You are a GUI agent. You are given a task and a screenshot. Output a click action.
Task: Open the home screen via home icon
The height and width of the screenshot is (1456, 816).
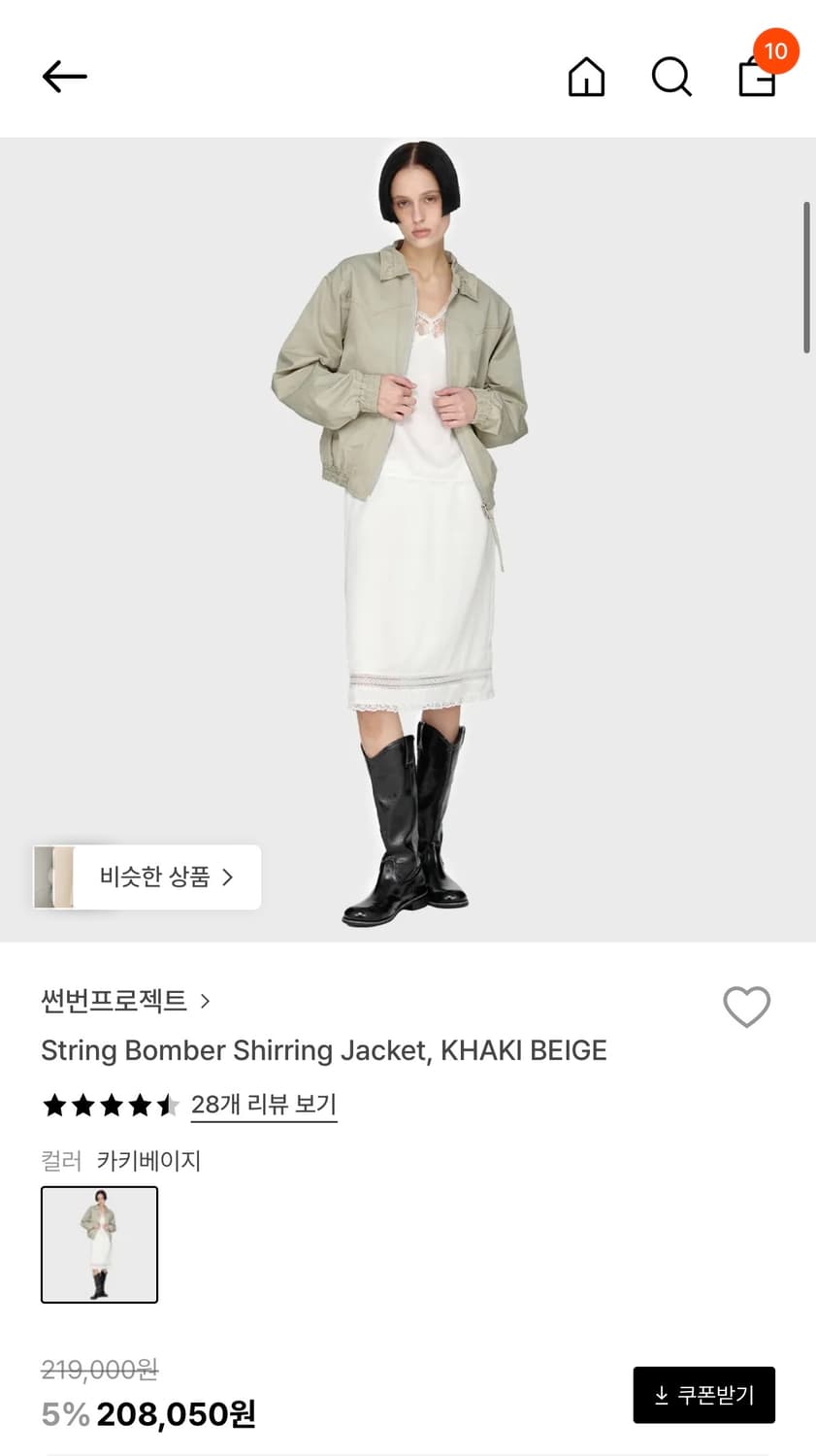click(x=586, y=78)
